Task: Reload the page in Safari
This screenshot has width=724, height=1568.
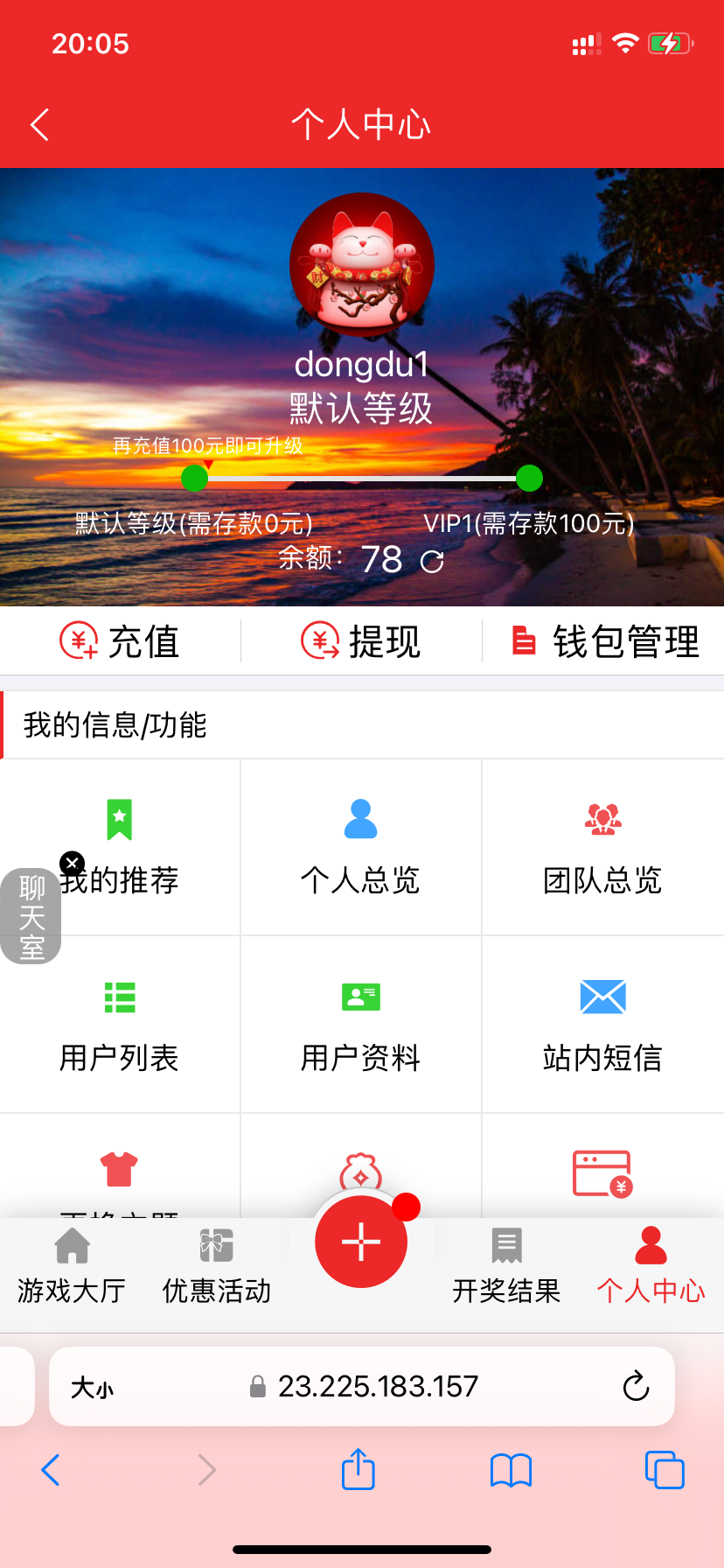Action: [x=636, y=1386]
